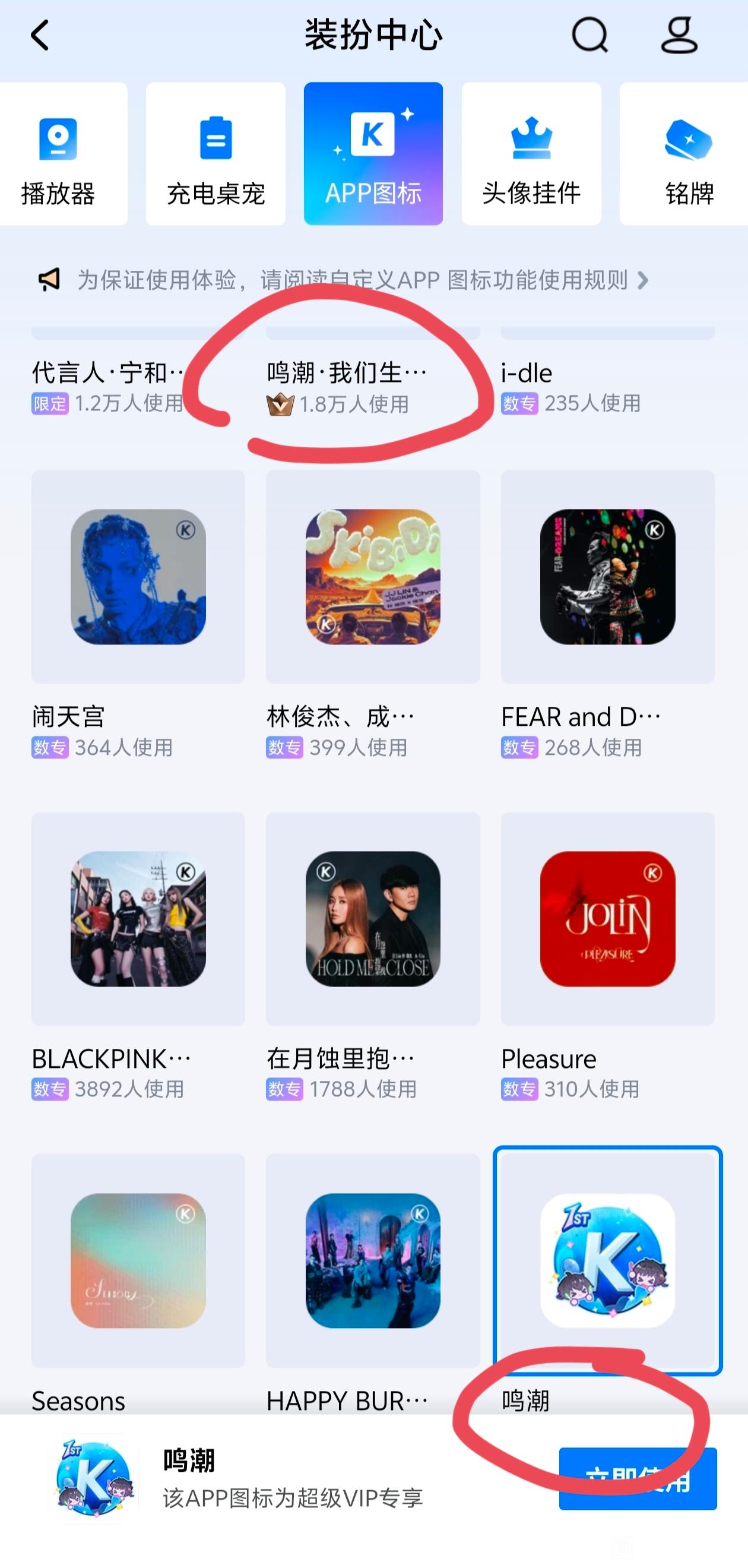Viewport: 748px width, 1568px height.
Task: Go back from 装扮中心
Action: tap(40, 35)
